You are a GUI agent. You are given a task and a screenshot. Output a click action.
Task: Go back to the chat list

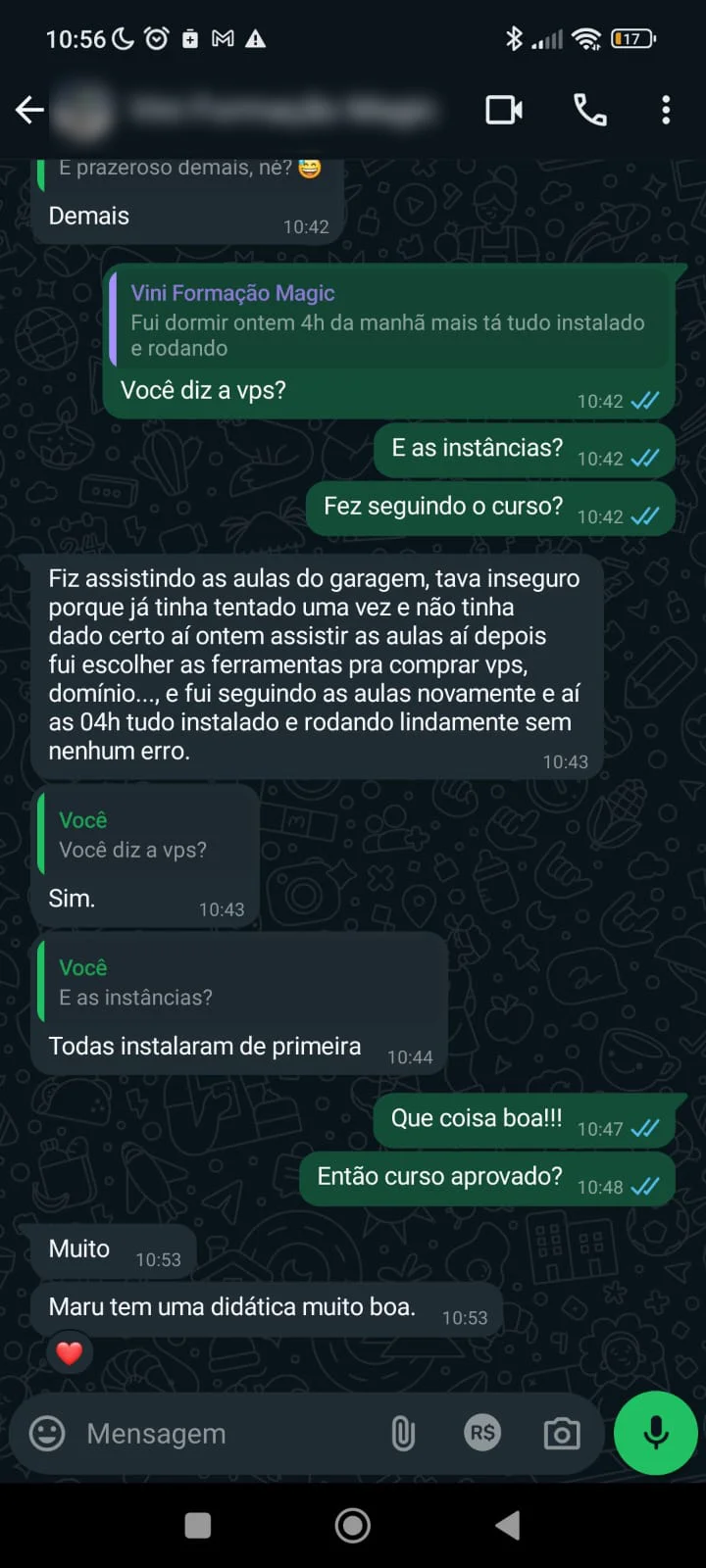[29, 110]
